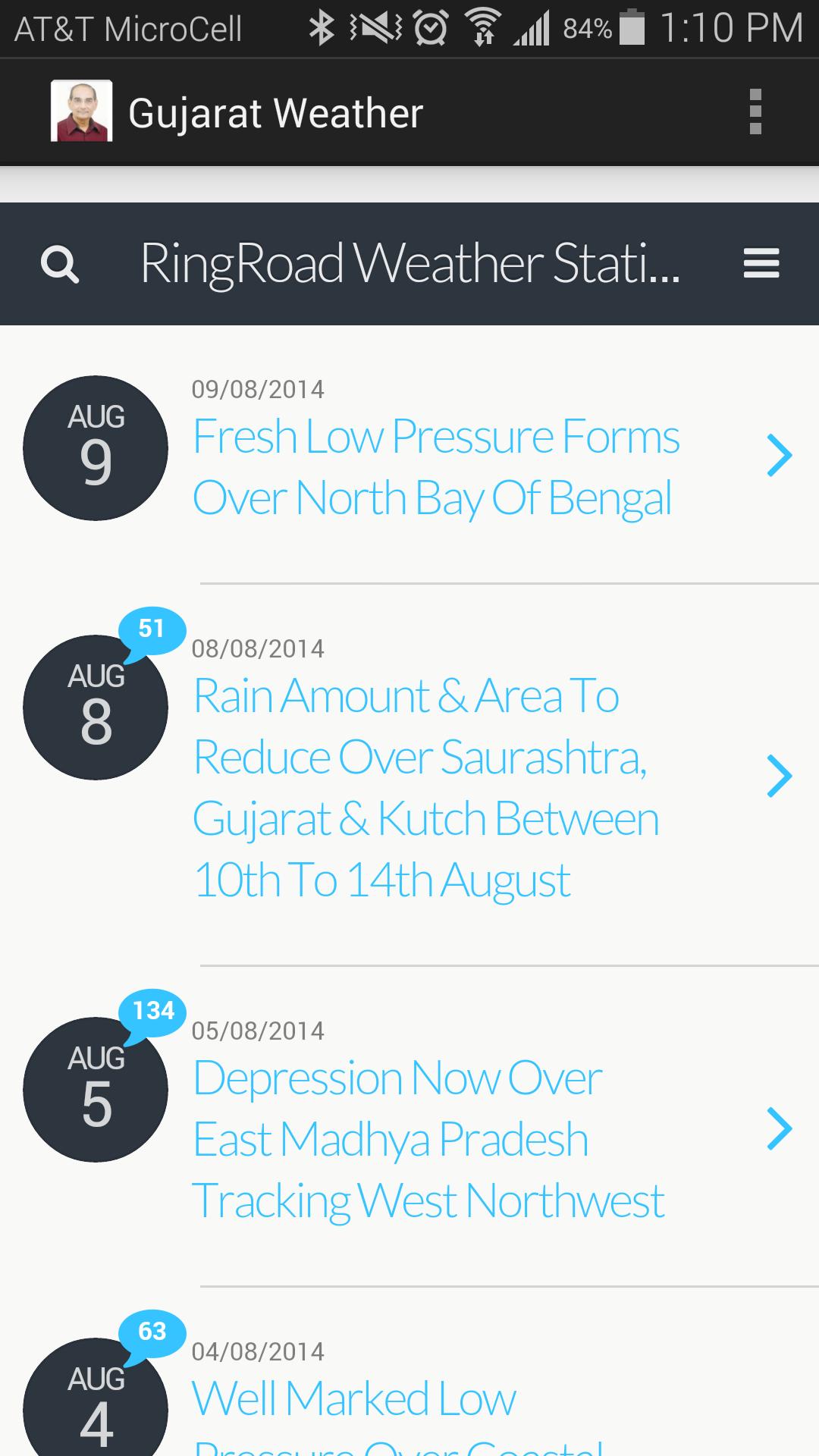Open the overflow menu in app bar
Image resolution: width=819 pixels, height=1456 pixels.
click(755, 112)
